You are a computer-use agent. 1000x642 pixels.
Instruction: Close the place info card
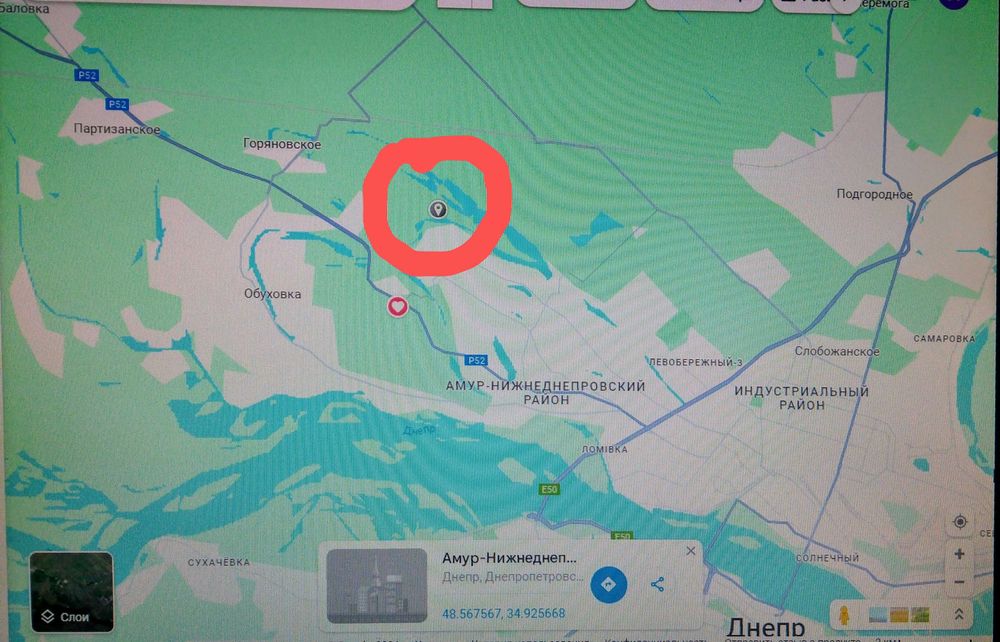(690, 551)
